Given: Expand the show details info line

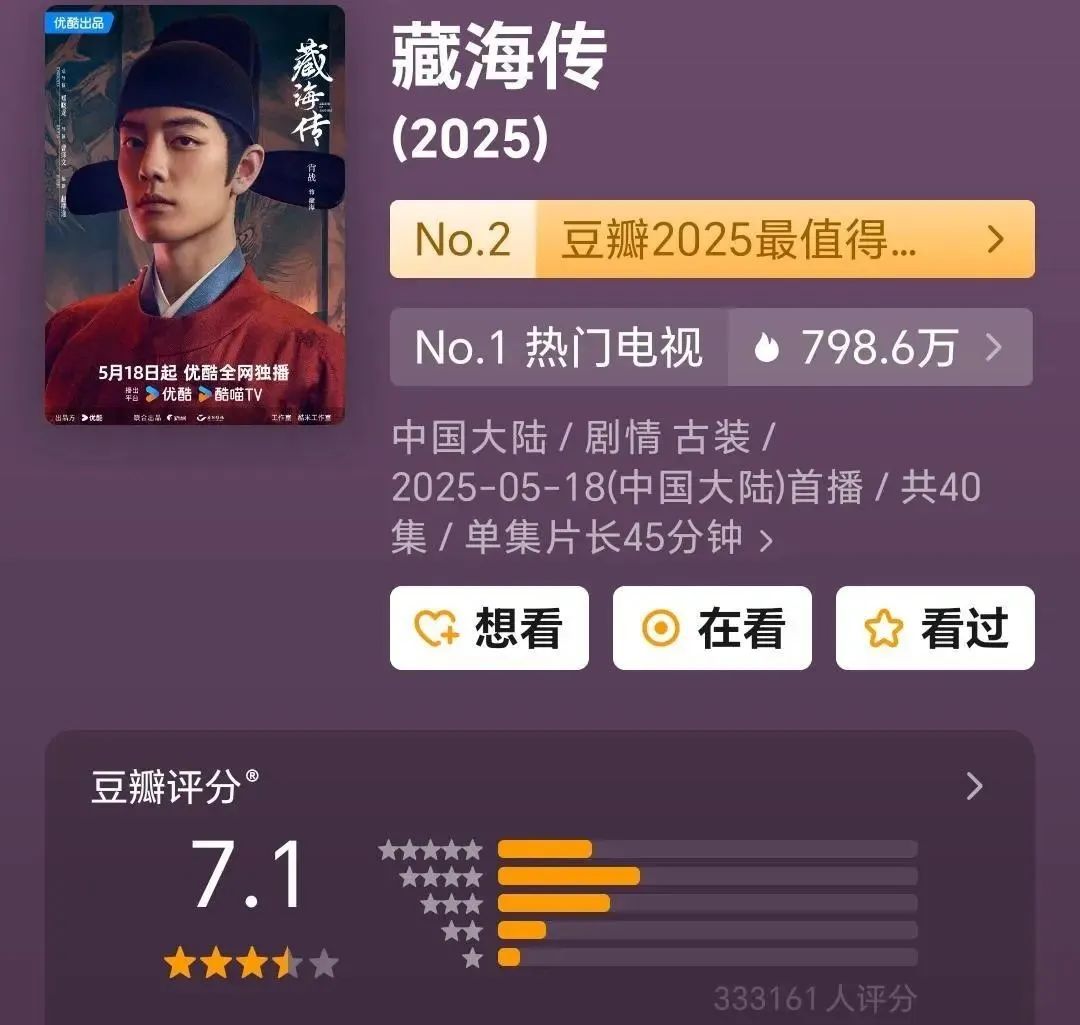Looking at the screenshot, I should [x=765, y=541].
